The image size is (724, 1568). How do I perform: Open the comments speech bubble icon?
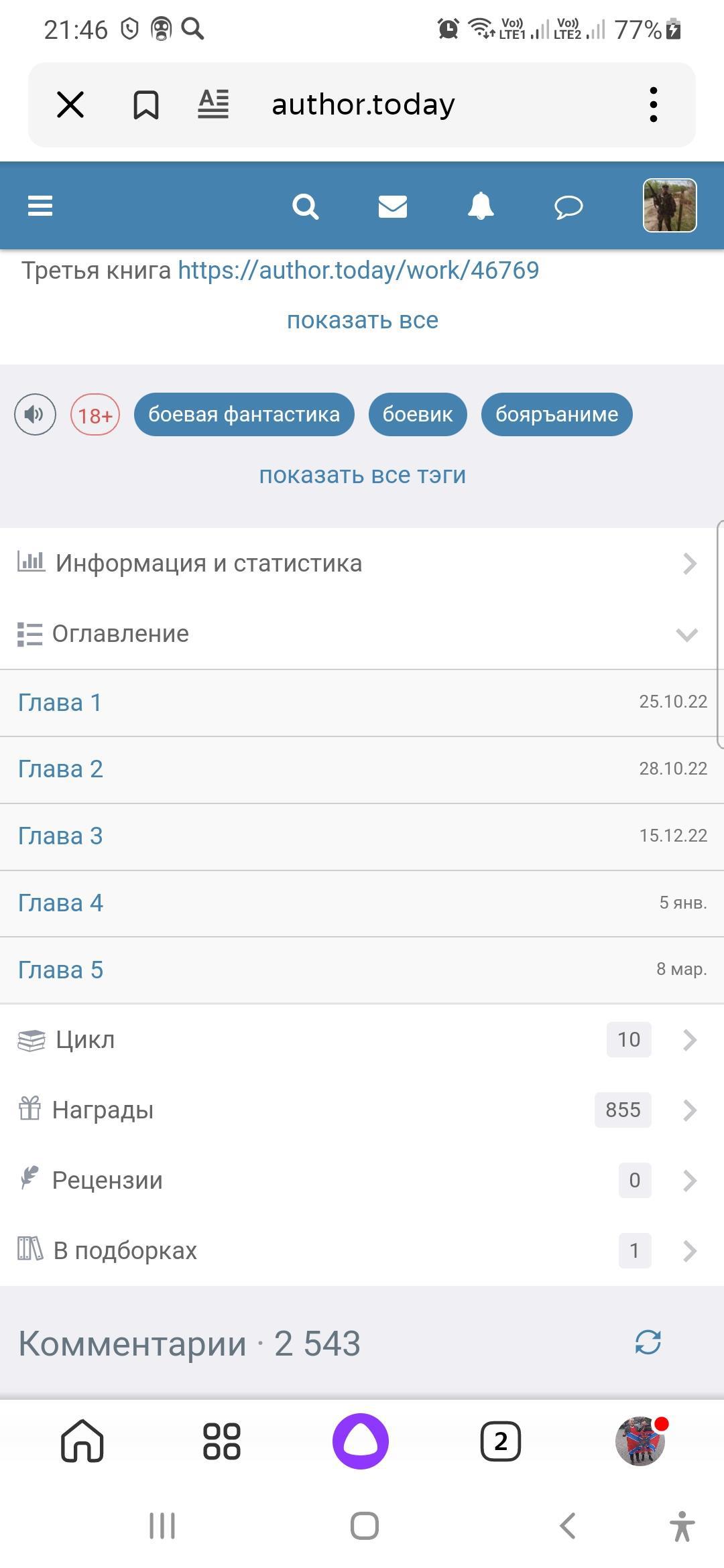pyautogui.click(x=568, y=206)
